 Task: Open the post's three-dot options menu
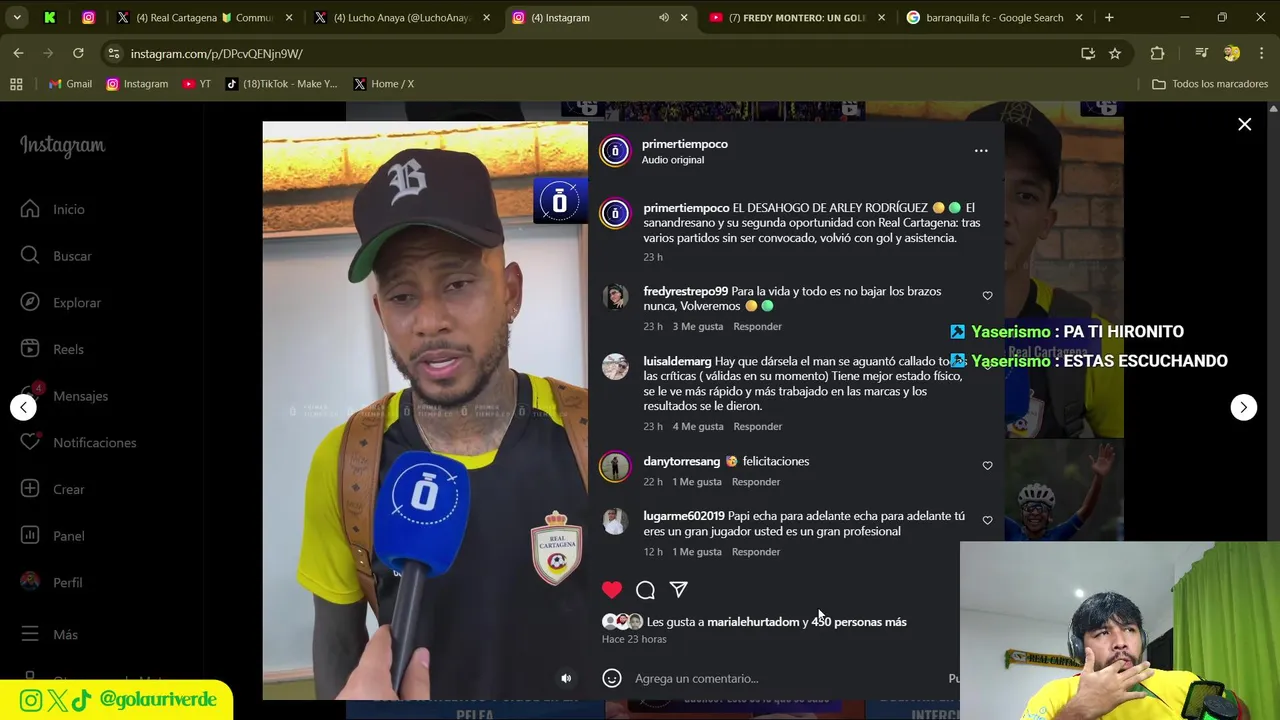981,151
